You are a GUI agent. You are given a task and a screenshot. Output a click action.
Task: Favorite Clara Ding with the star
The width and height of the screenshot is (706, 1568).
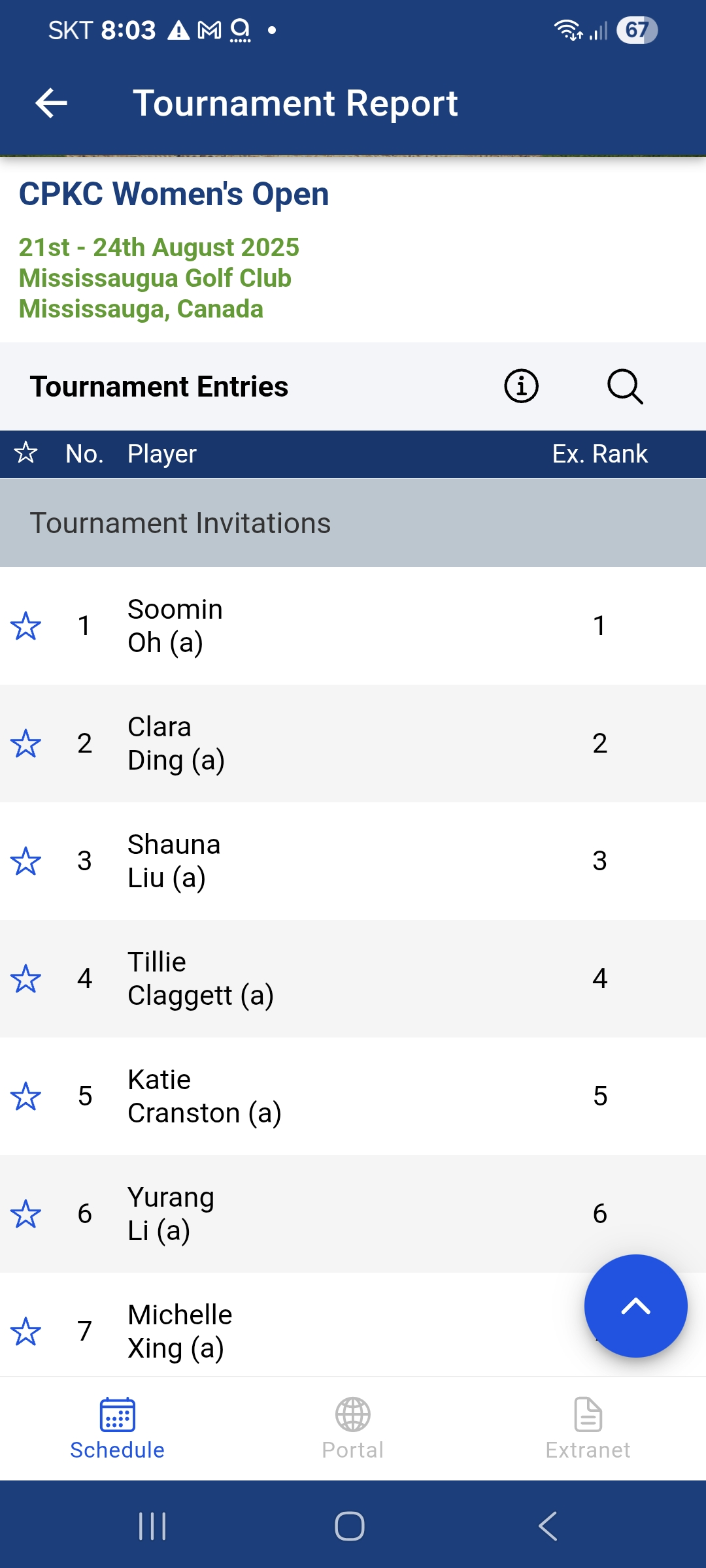[x=26, y=743]
